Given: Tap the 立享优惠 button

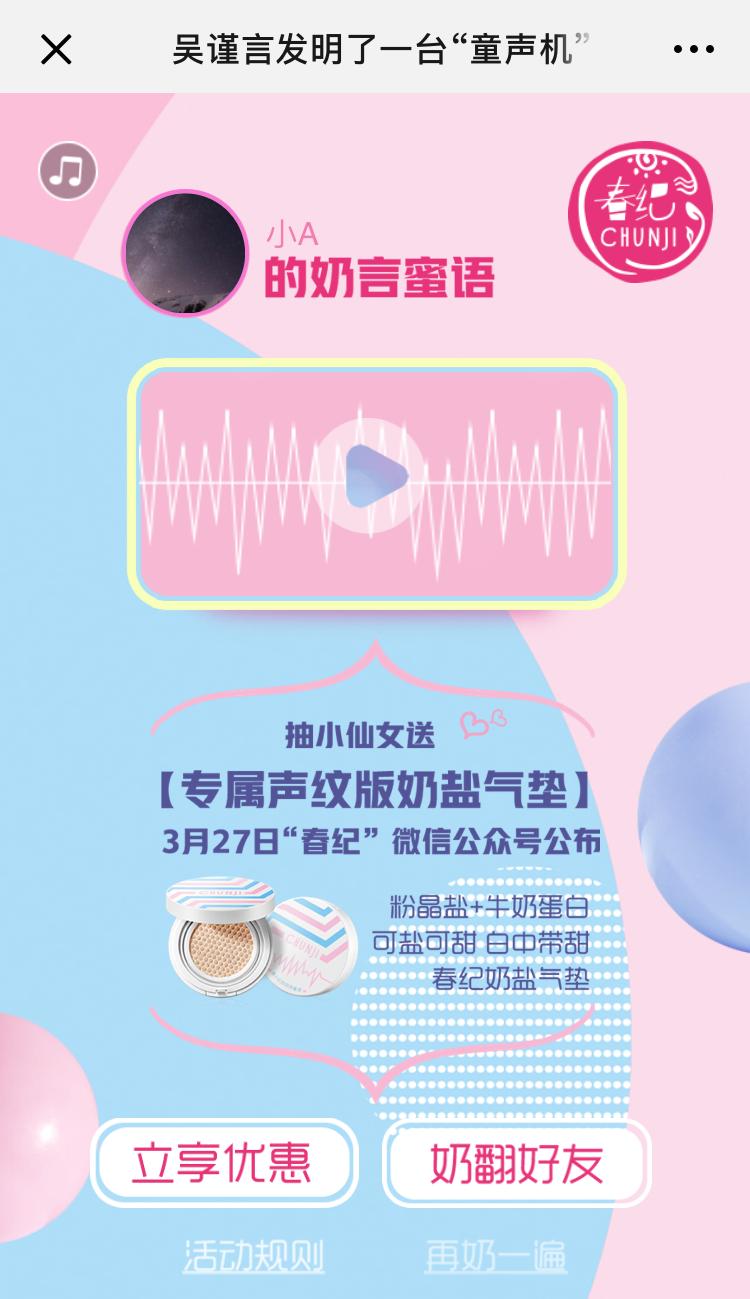Looking at the screenshot, I should [x=223, y=1163].
